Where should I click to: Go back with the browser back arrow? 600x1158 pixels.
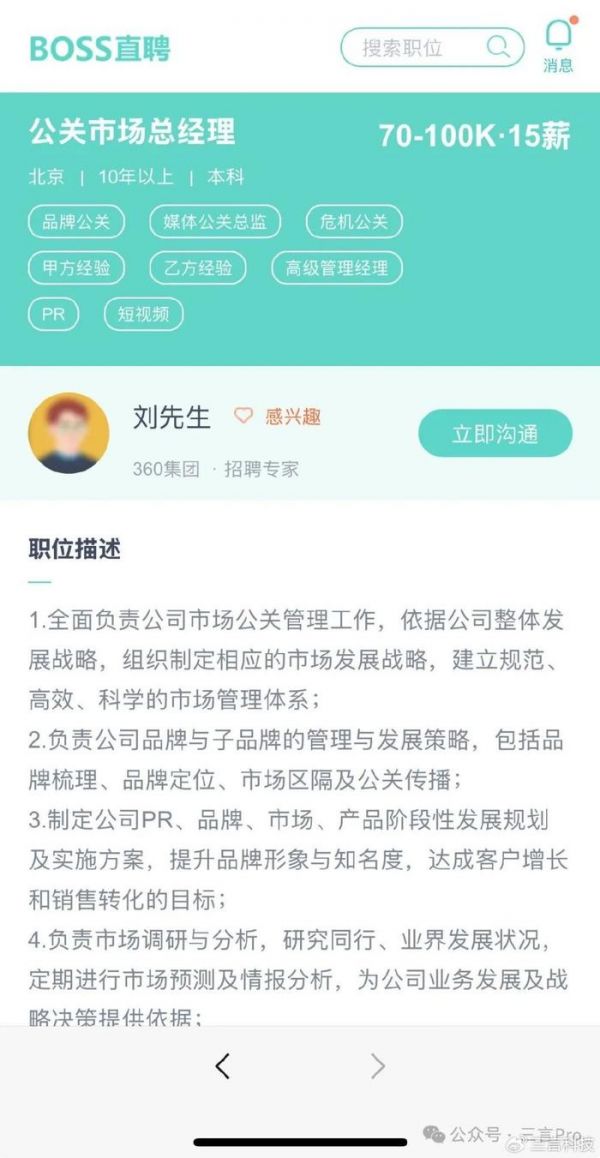[x=222, y=1066]
